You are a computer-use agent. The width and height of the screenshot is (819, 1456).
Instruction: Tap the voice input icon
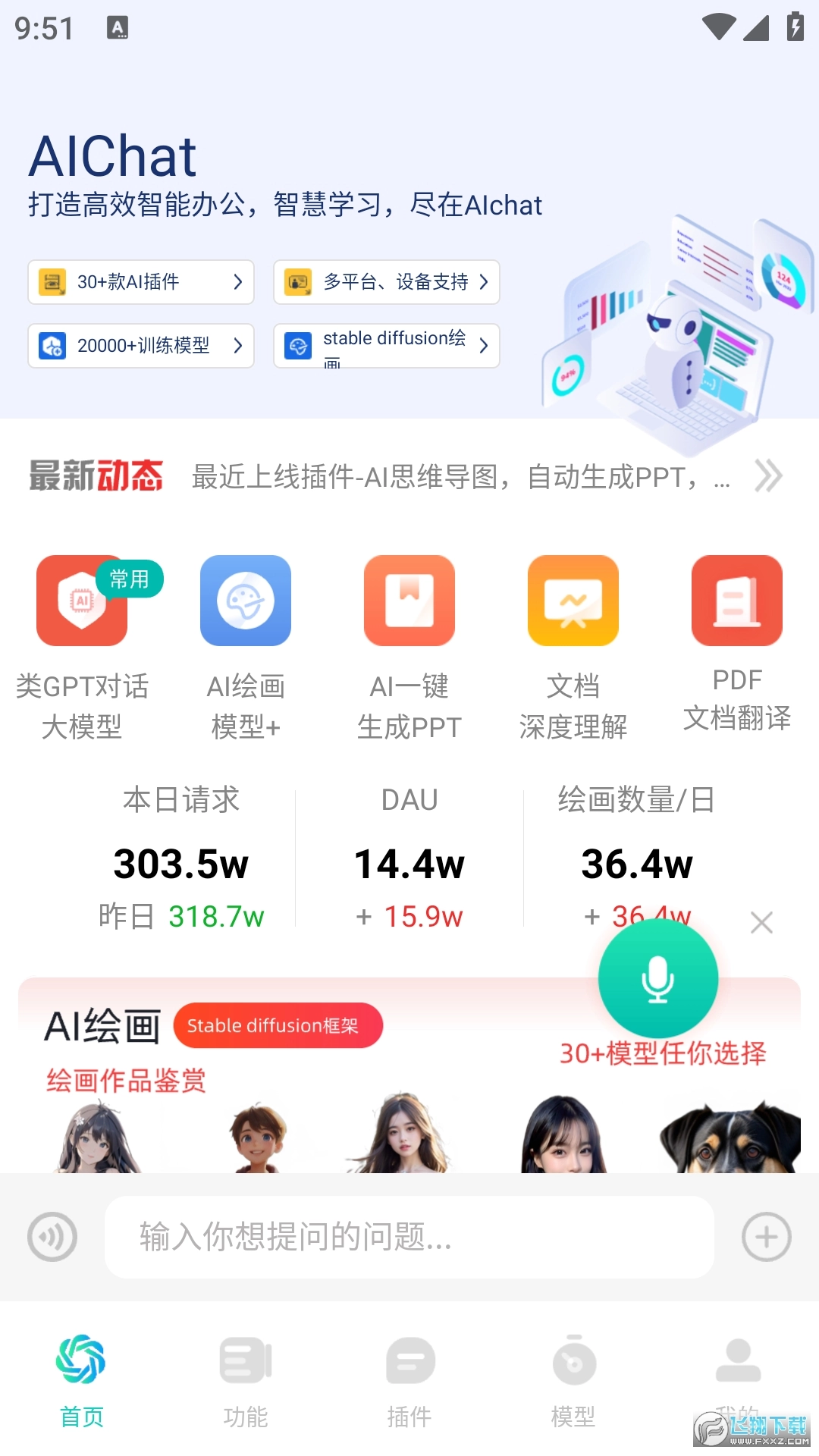(x=52, y=1237)
